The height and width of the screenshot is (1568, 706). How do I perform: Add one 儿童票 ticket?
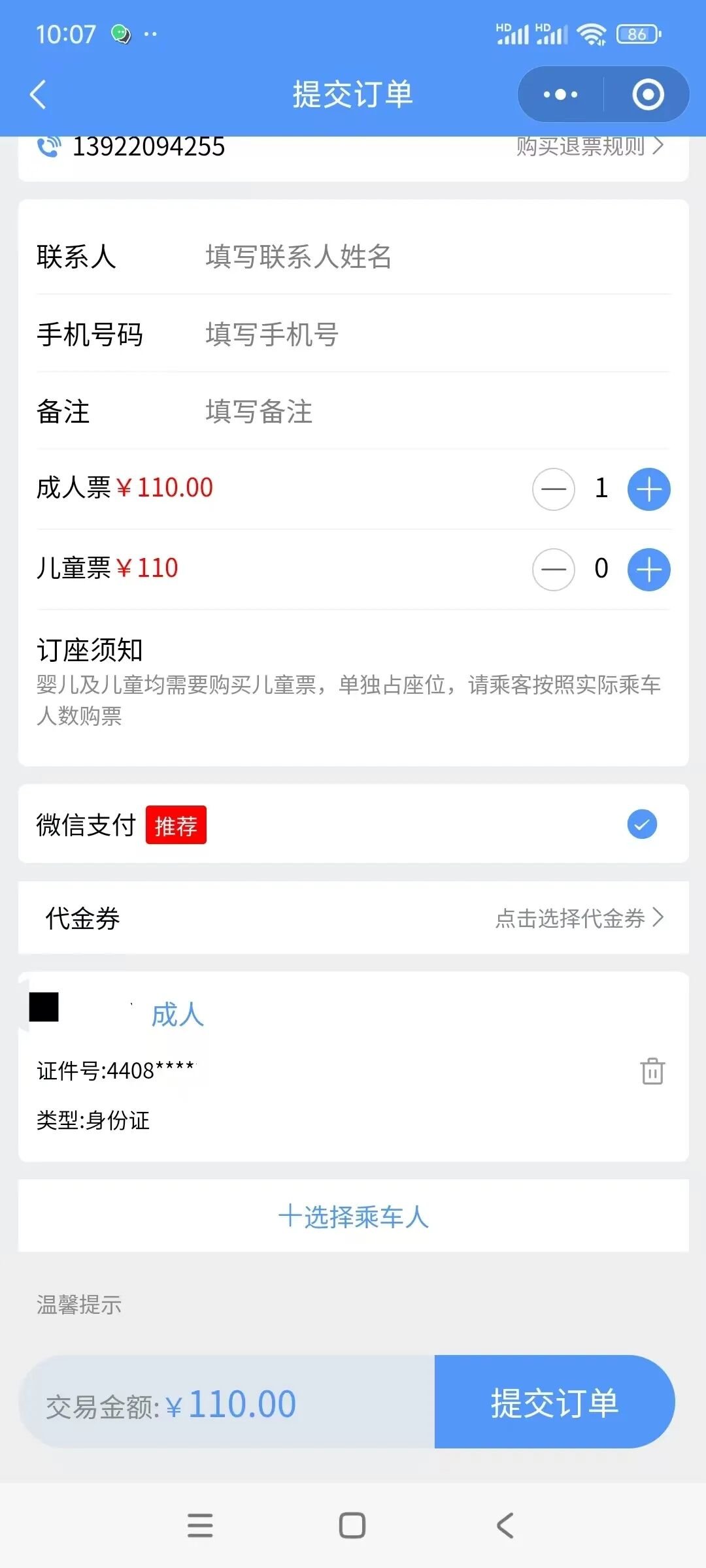click(648, 570)
